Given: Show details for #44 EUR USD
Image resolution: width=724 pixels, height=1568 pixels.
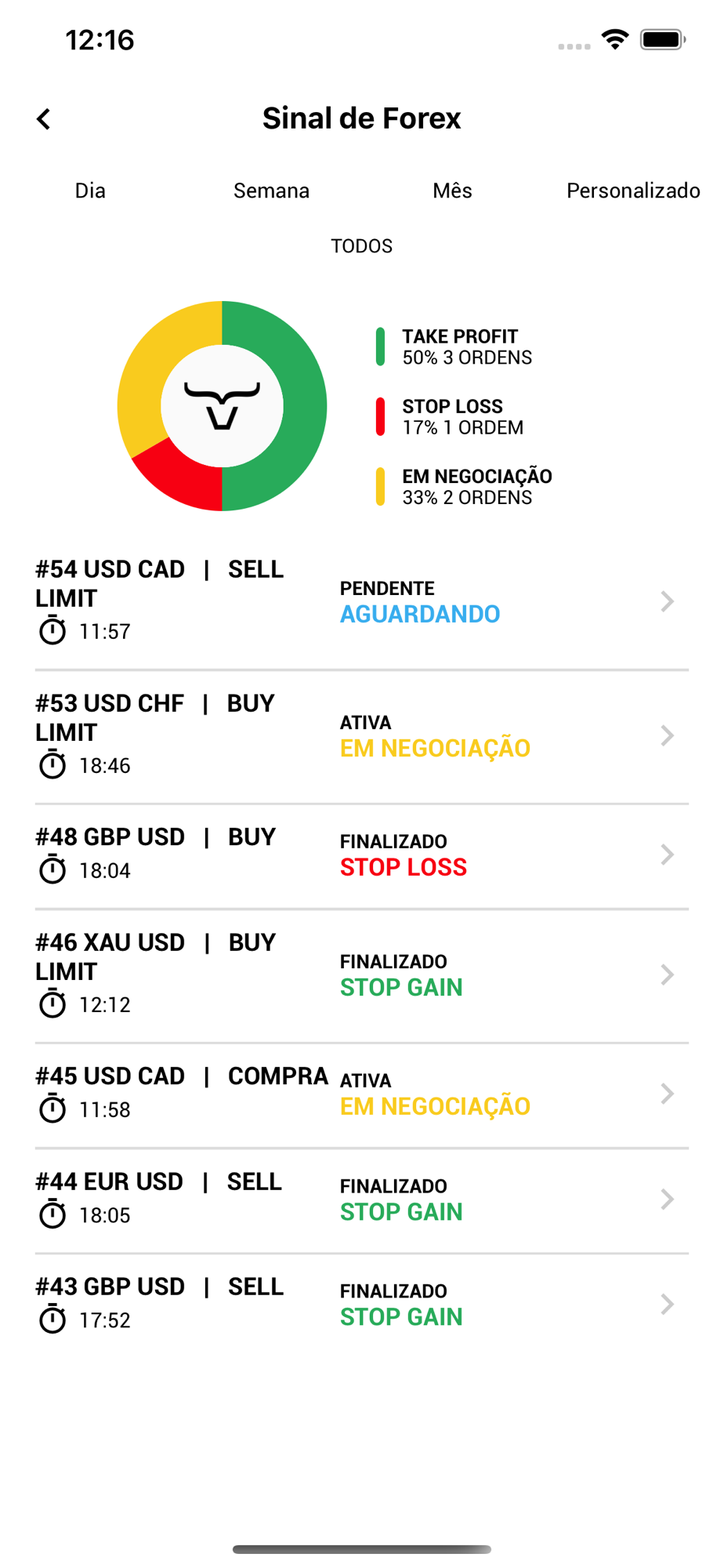Looking at the screenshot, I should 361,1199.
